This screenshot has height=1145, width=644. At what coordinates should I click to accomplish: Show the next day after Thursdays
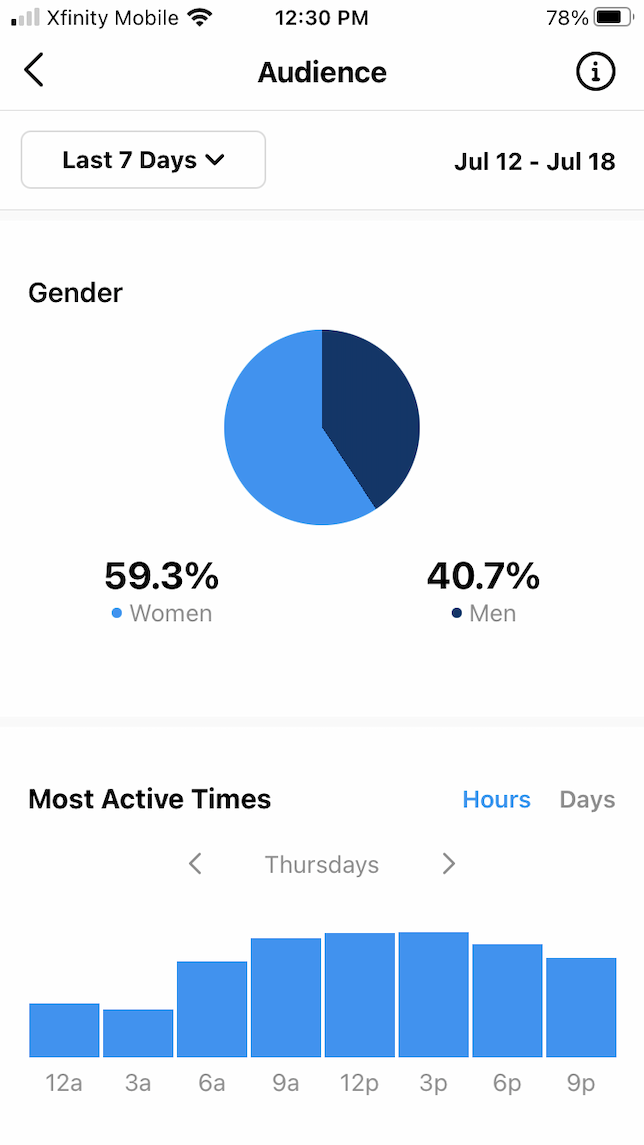(448, 864)
